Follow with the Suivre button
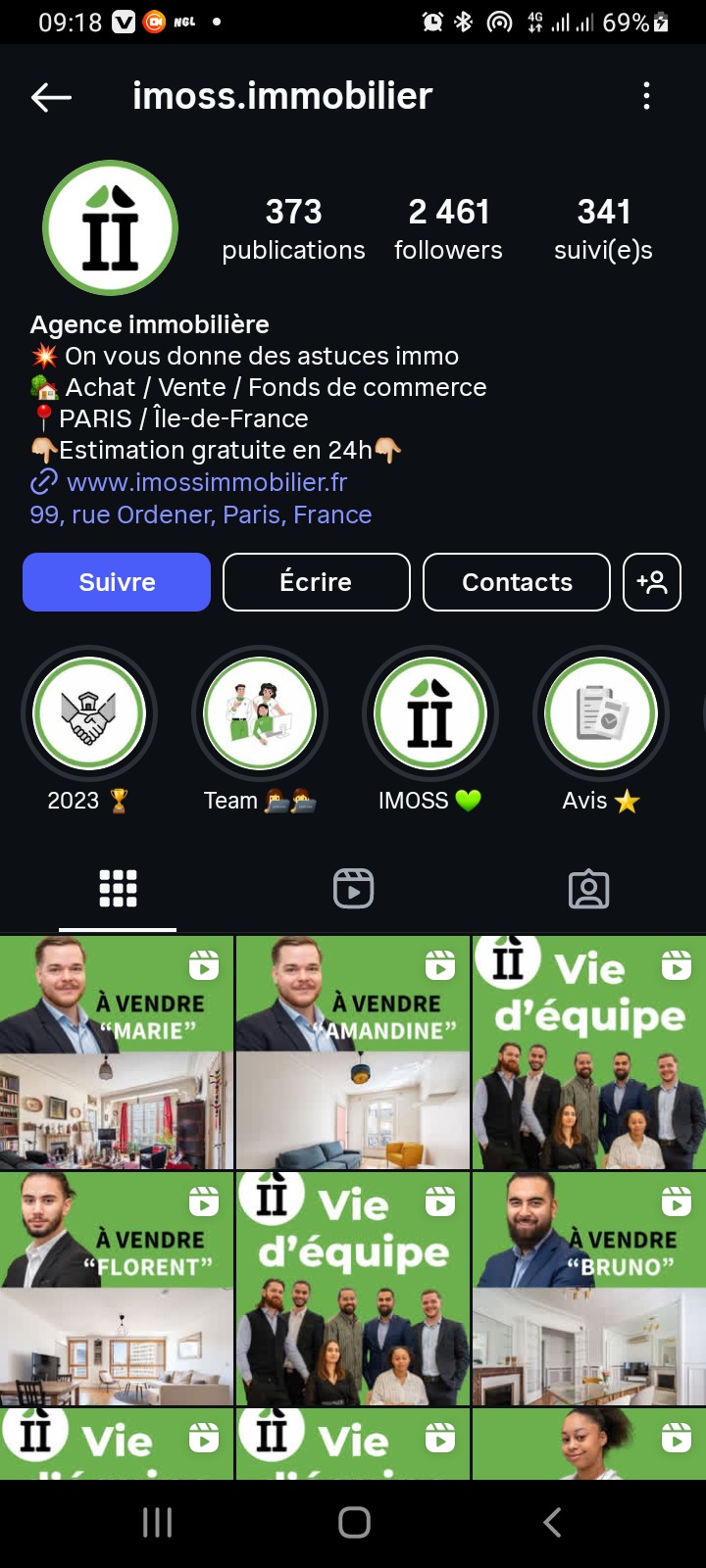This screenshot has width=706, height=1568. pyautogui.click(x=117, y=582)
